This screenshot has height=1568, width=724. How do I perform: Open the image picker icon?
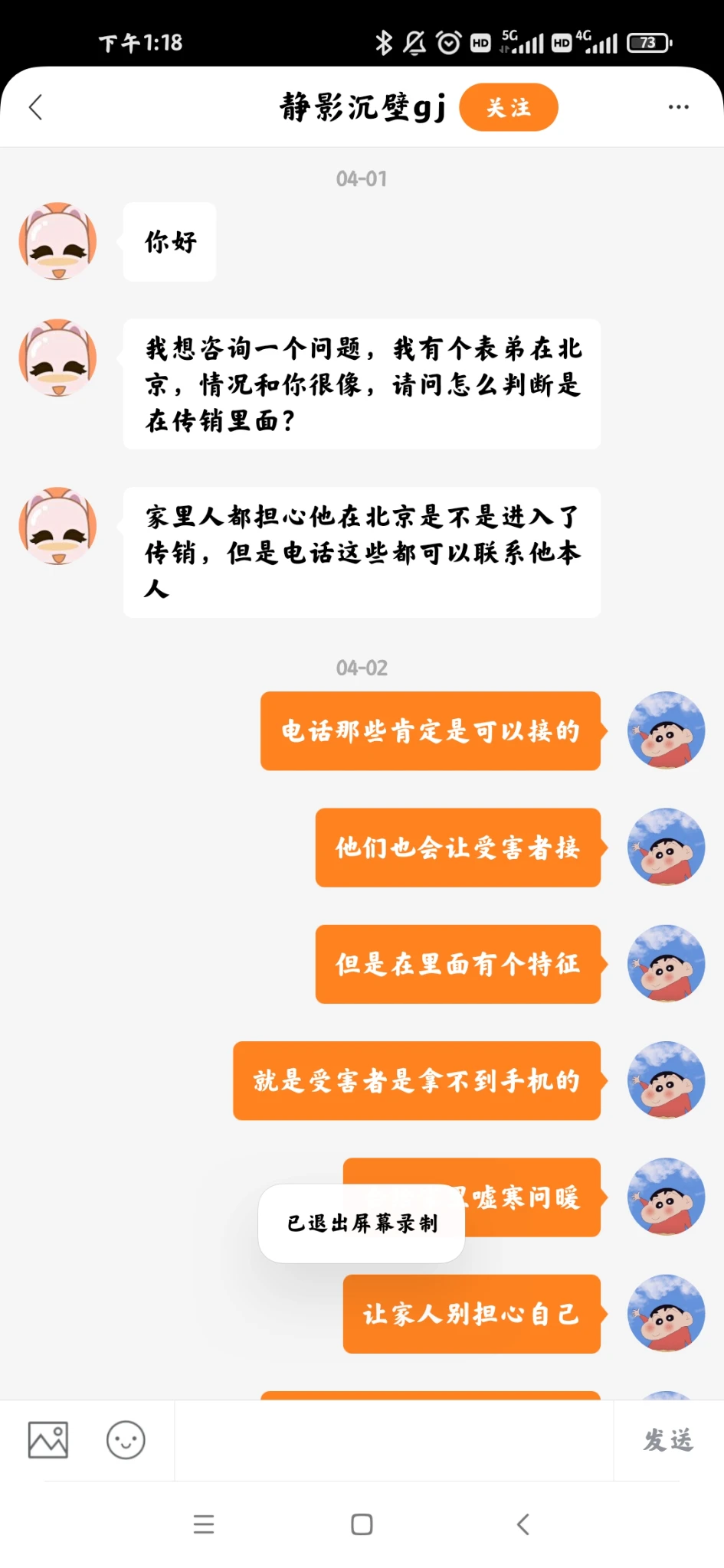(48, 1440)
